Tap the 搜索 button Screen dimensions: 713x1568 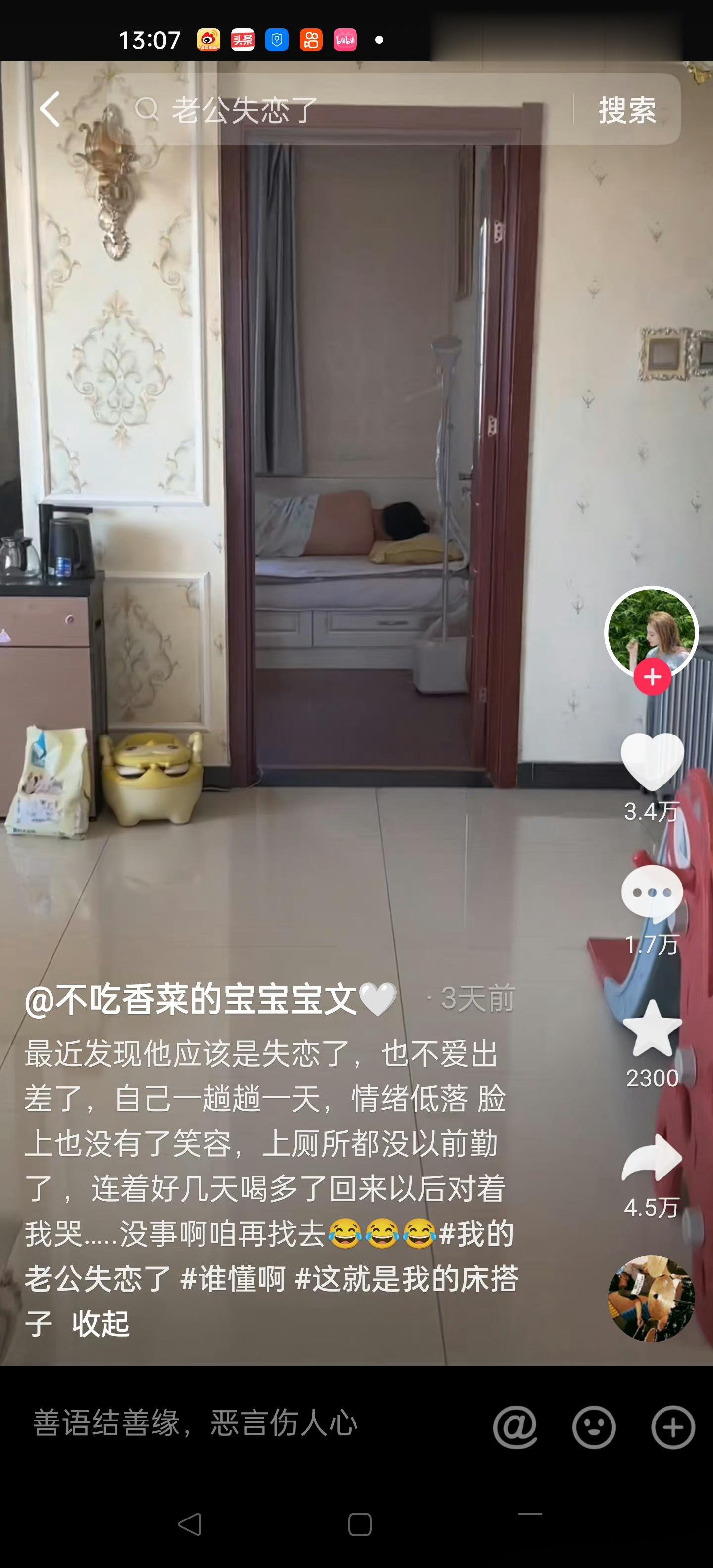627,110
